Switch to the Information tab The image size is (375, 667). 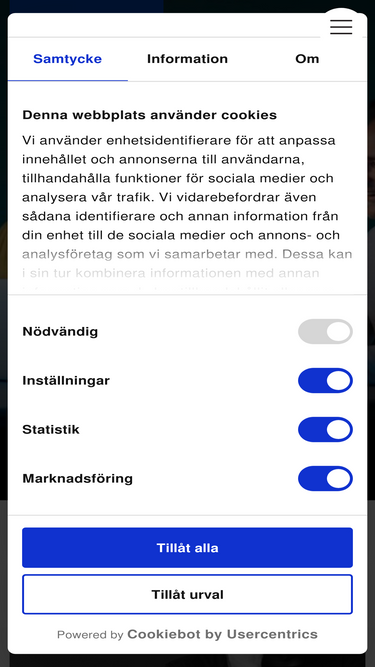click(188, 59)
